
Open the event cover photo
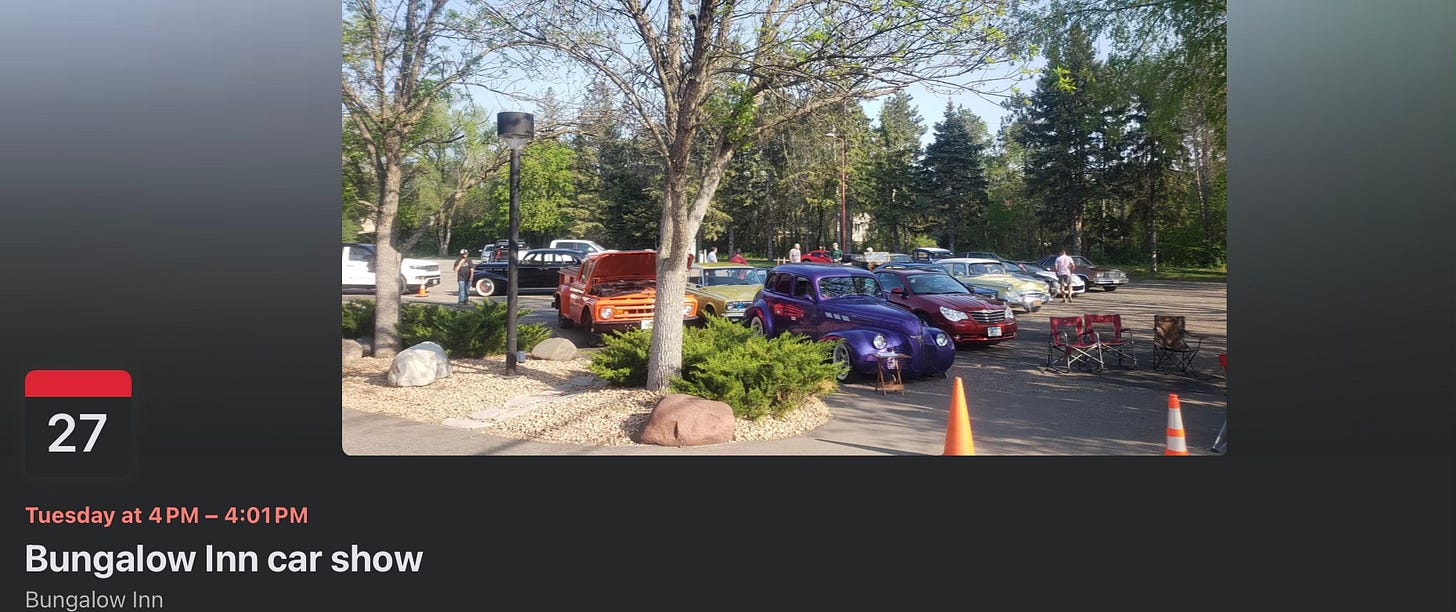pyautogui.click(x=783, y=227)
